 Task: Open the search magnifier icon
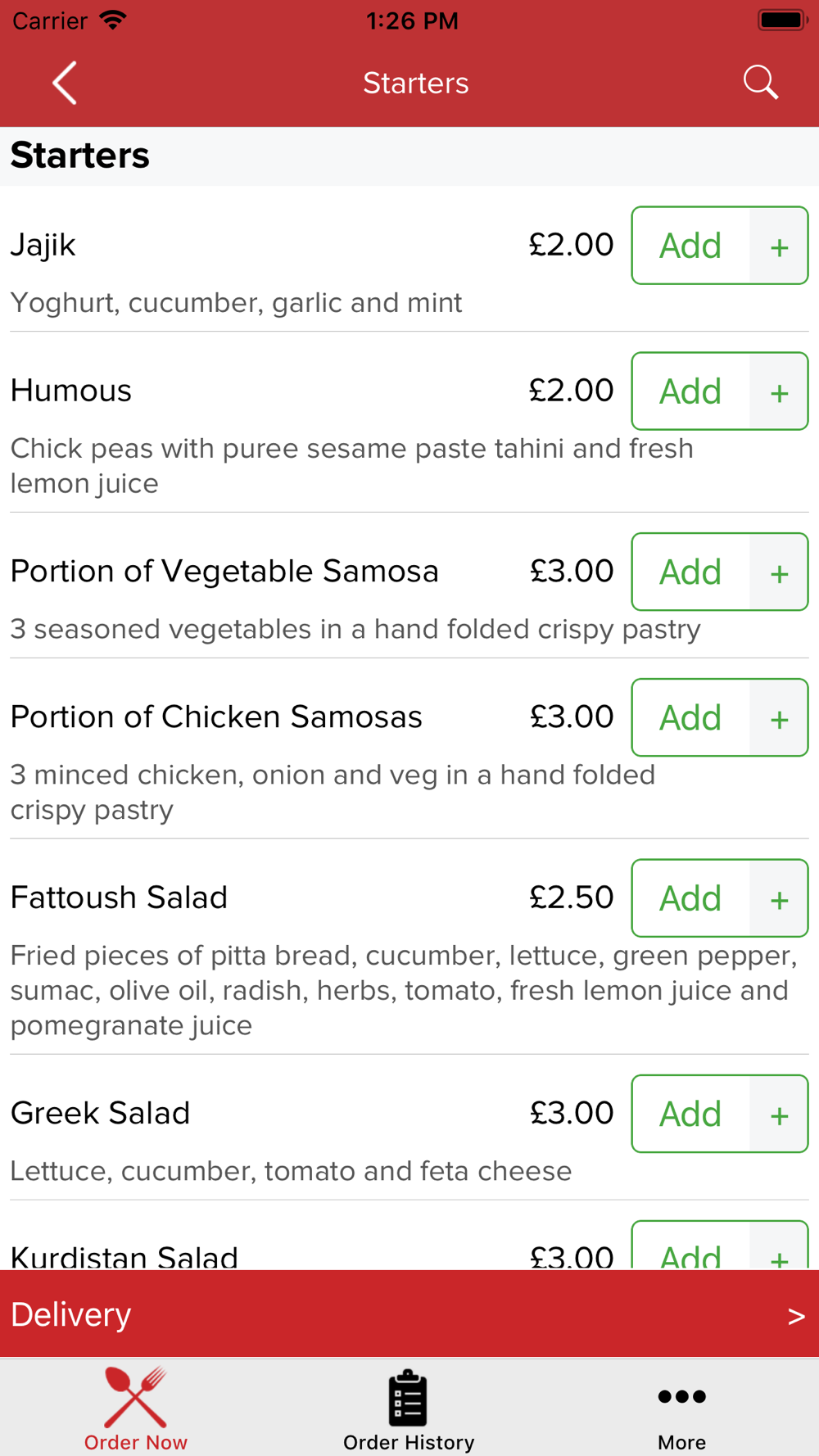pos(760,83)
